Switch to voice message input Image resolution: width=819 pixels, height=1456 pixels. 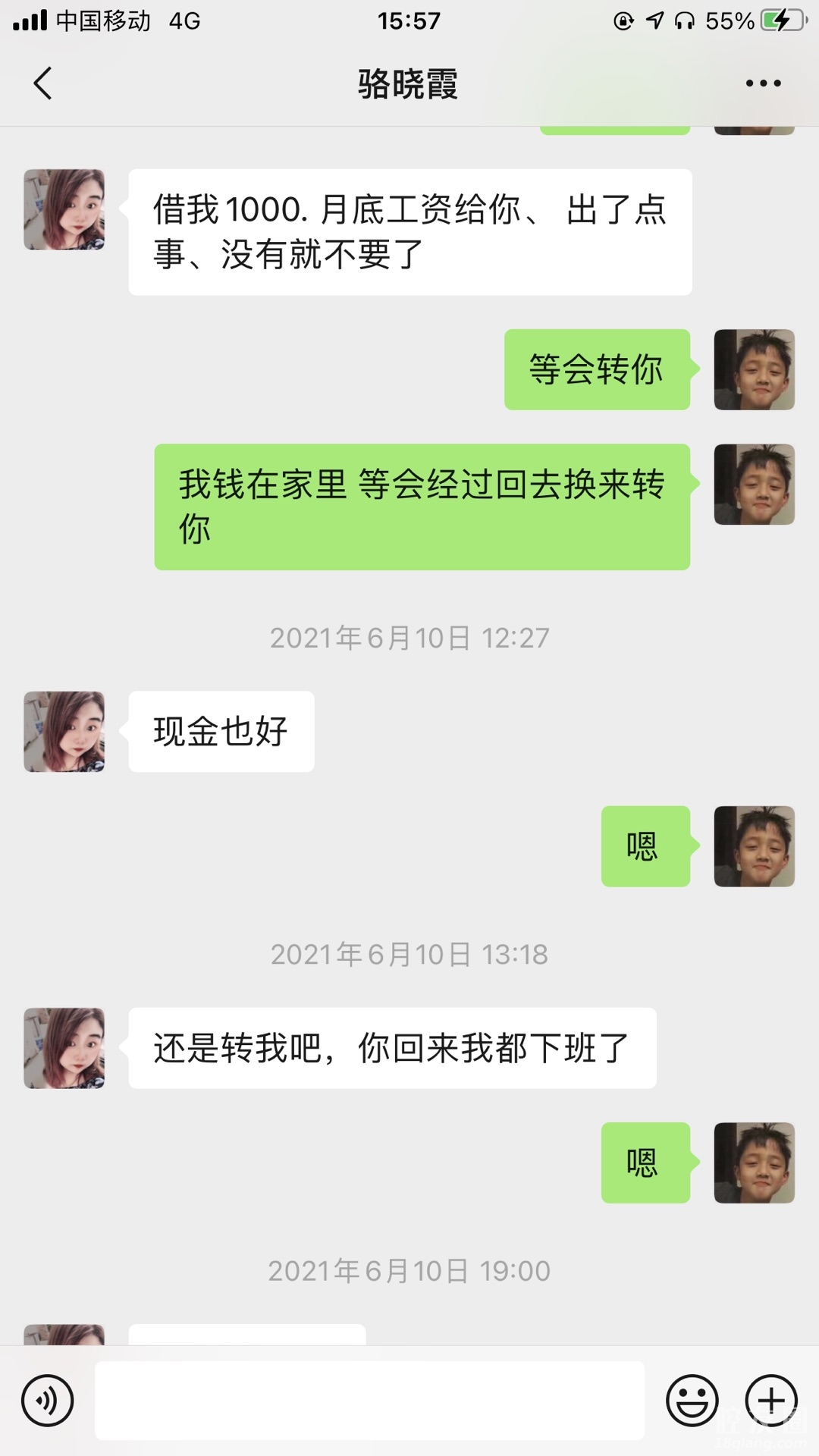(48, 1400)
